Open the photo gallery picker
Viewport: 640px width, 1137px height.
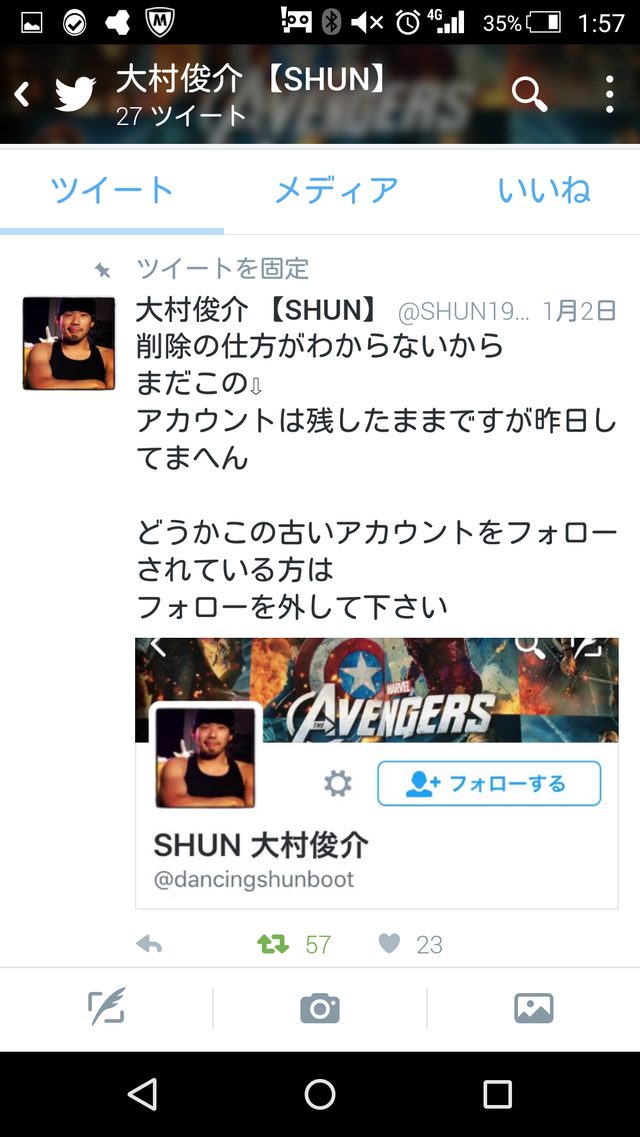534,1008
